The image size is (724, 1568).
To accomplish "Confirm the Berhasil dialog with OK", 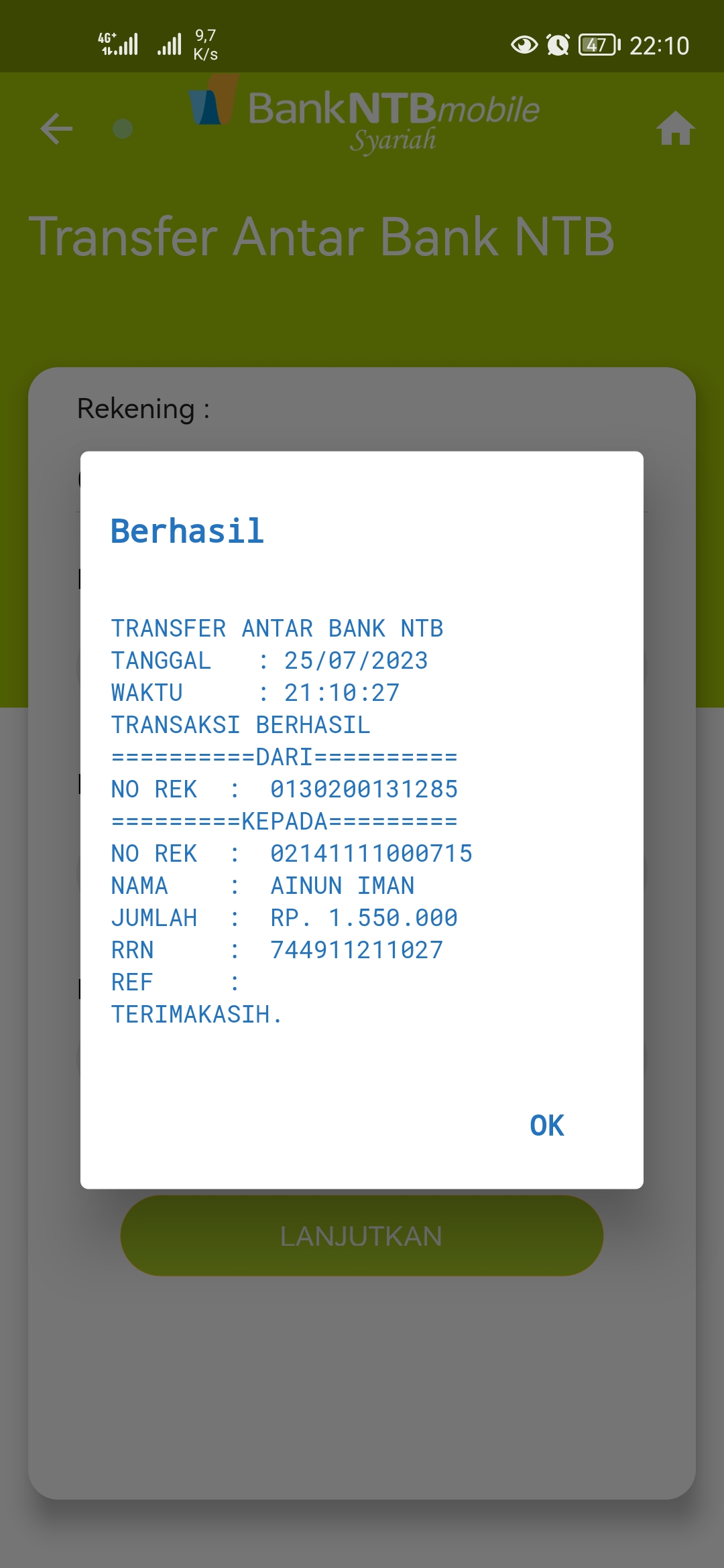I will tap(546, 1126).
